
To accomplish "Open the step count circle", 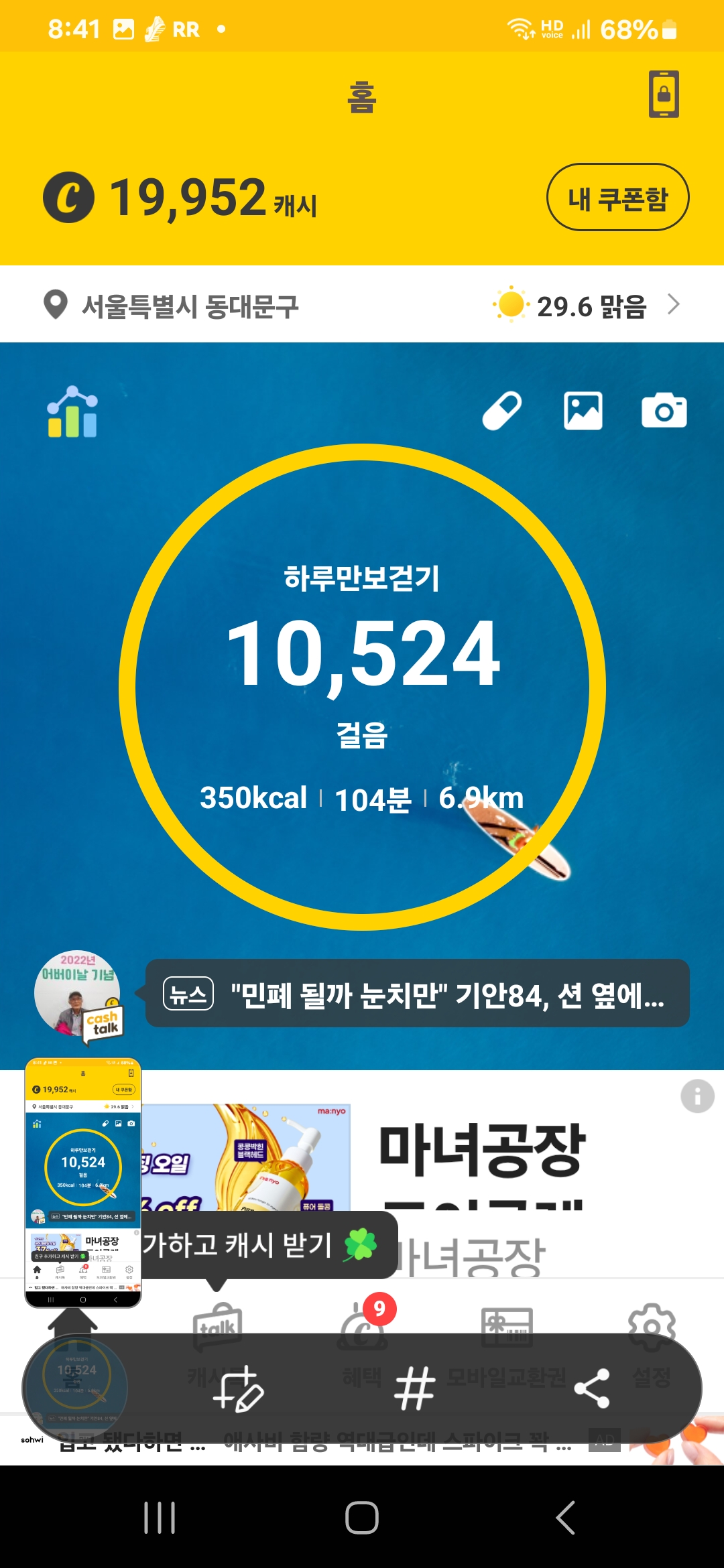I will coord(362,687).
